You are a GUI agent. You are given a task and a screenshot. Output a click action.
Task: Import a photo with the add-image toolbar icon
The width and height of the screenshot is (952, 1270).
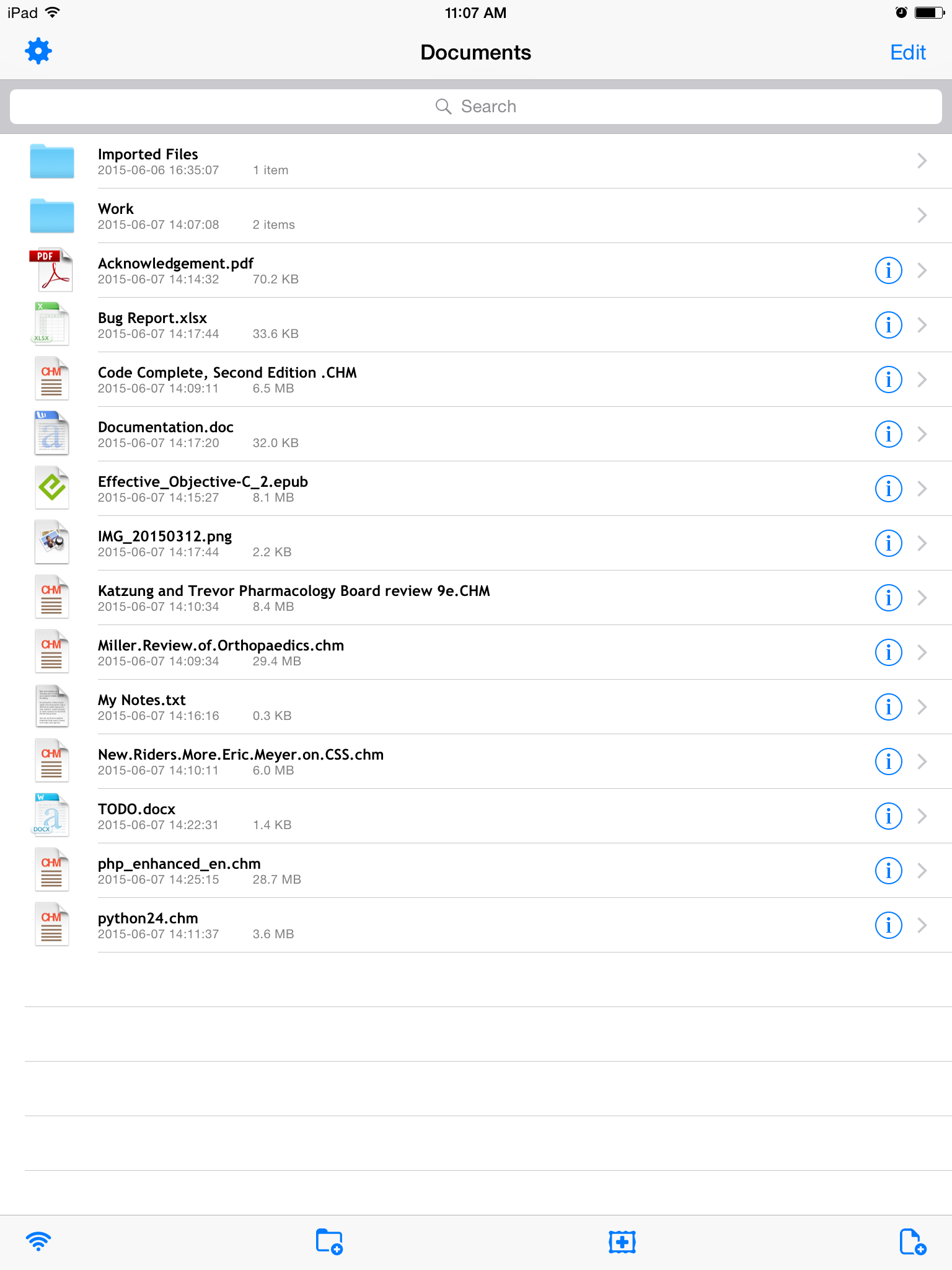pyautogui.click(x=622, y=1242)
